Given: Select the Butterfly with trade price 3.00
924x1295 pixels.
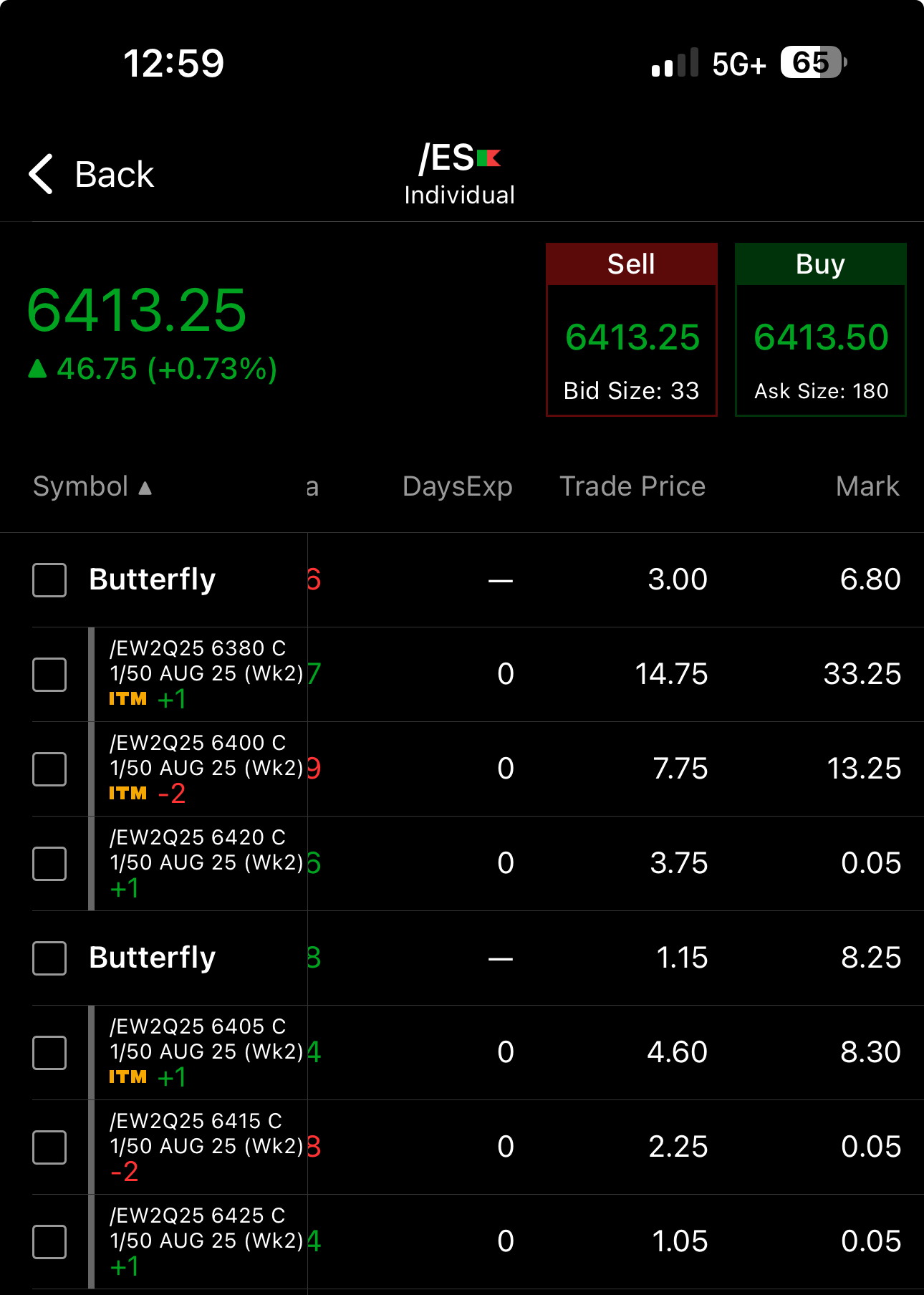Looking at the screenshot, I should click(49, 579).
